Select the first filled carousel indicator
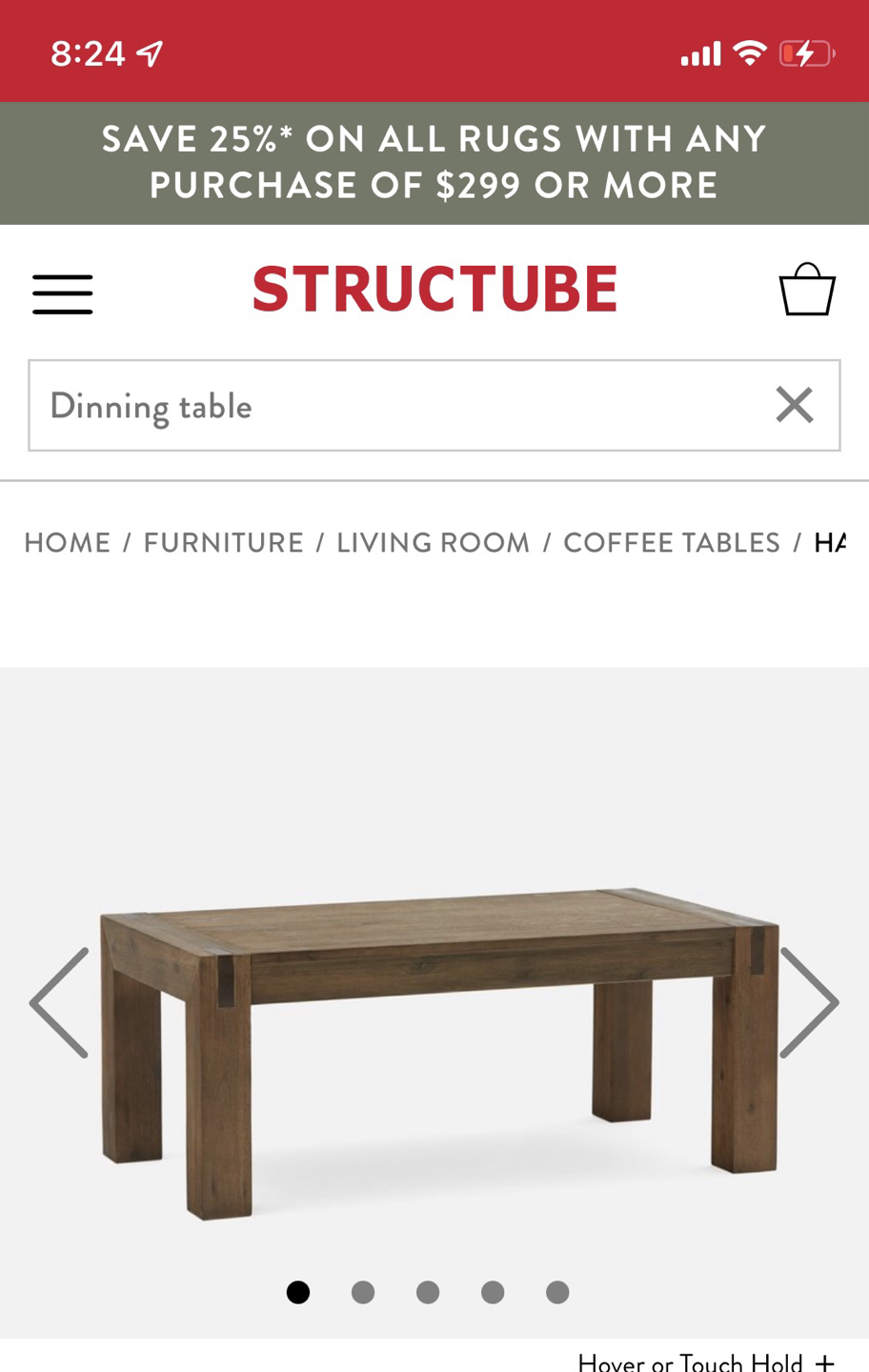869x1372 pixels. (298, 1292)
